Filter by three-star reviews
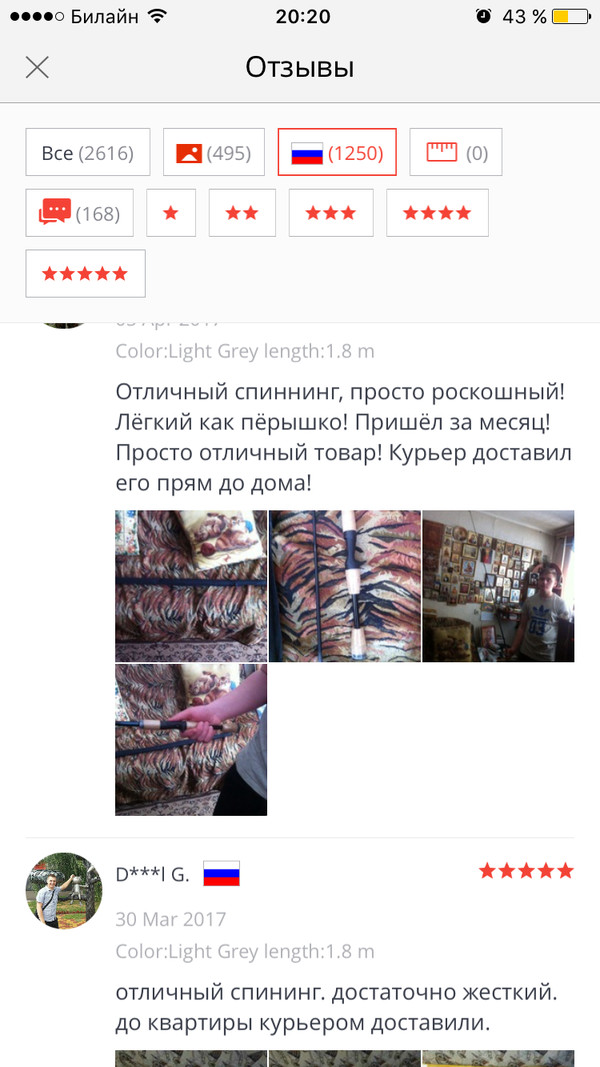 coord(330,213)
